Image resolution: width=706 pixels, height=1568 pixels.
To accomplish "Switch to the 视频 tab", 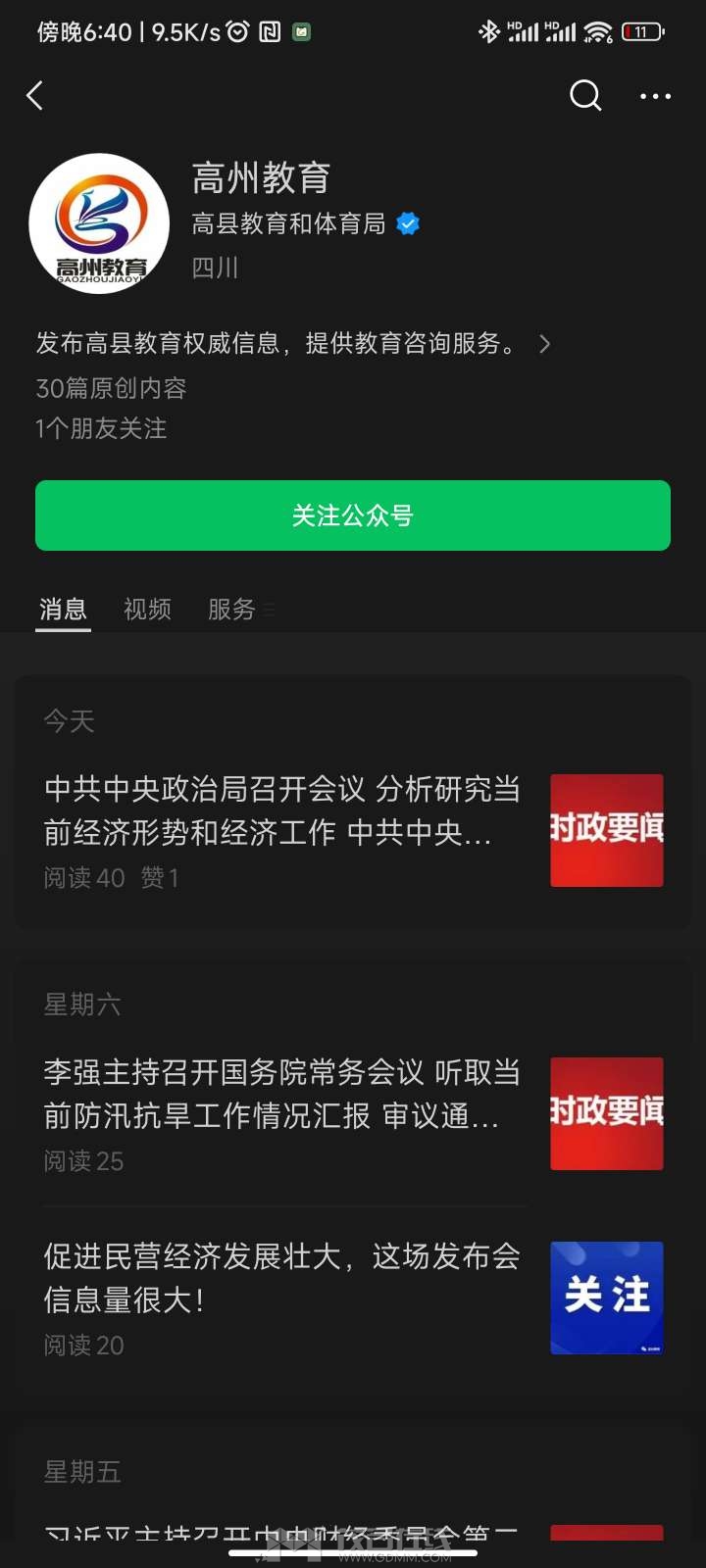I will [147, 610].
